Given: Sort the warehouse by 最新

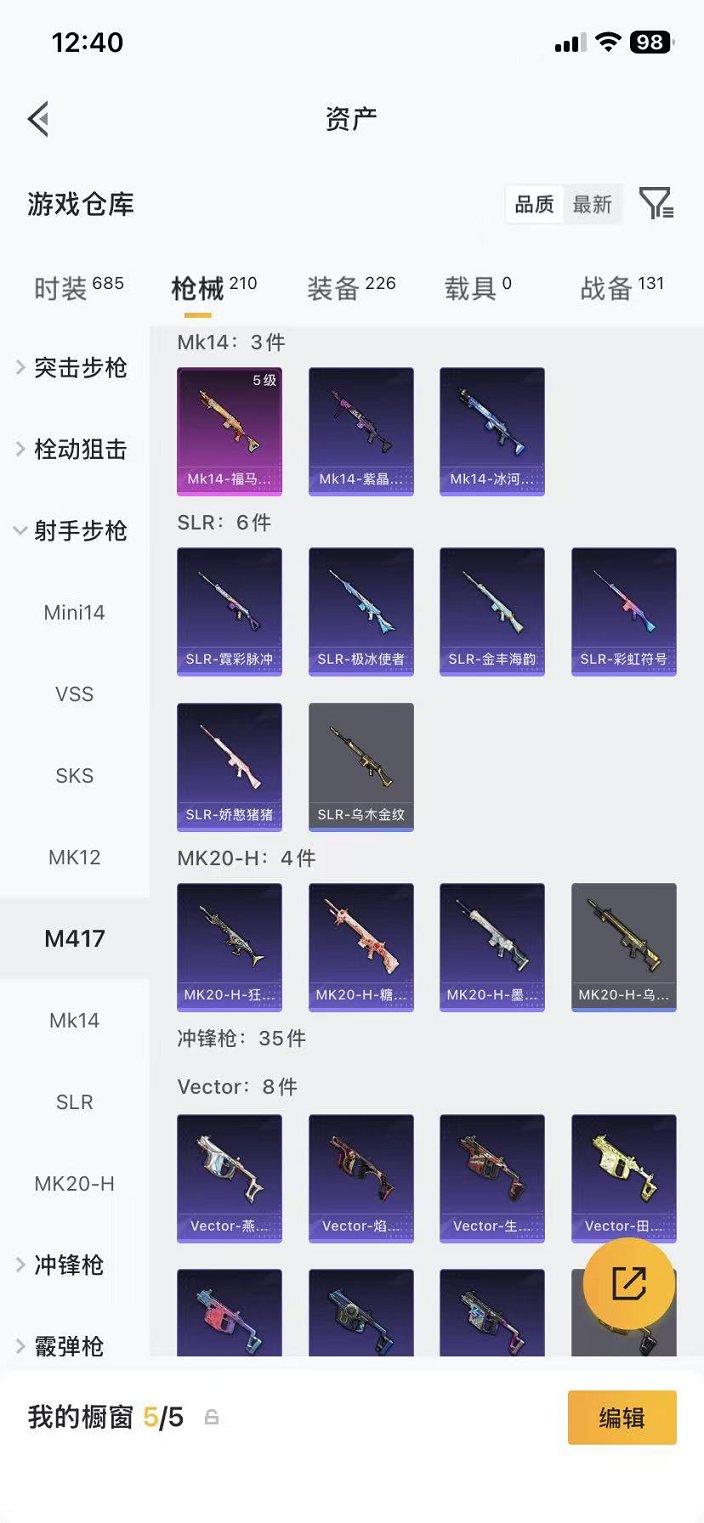Looking at the screenshot, I should click(592, 204).
